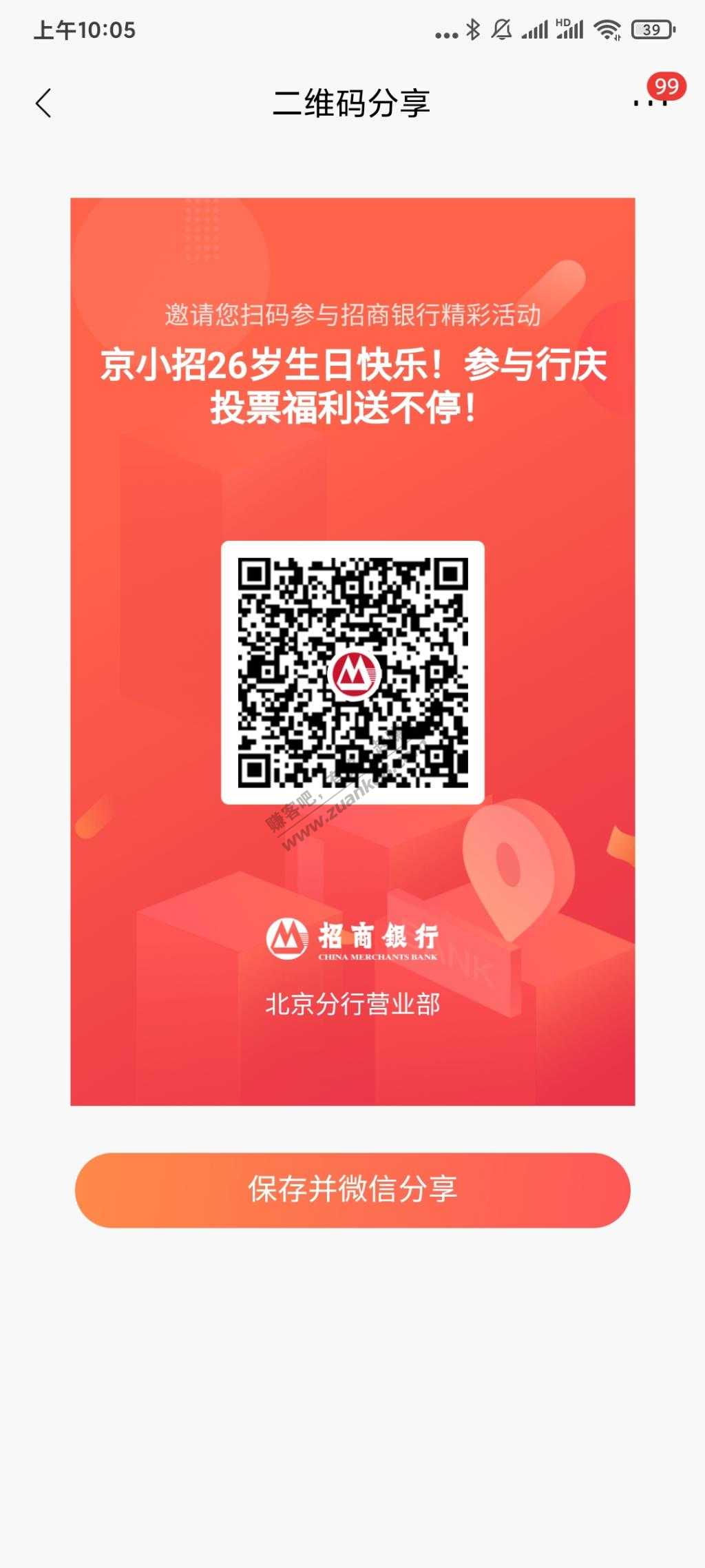Go back from 二维码分享 page
This screenshot has width=705, height=1568.
tap(43, 104)
